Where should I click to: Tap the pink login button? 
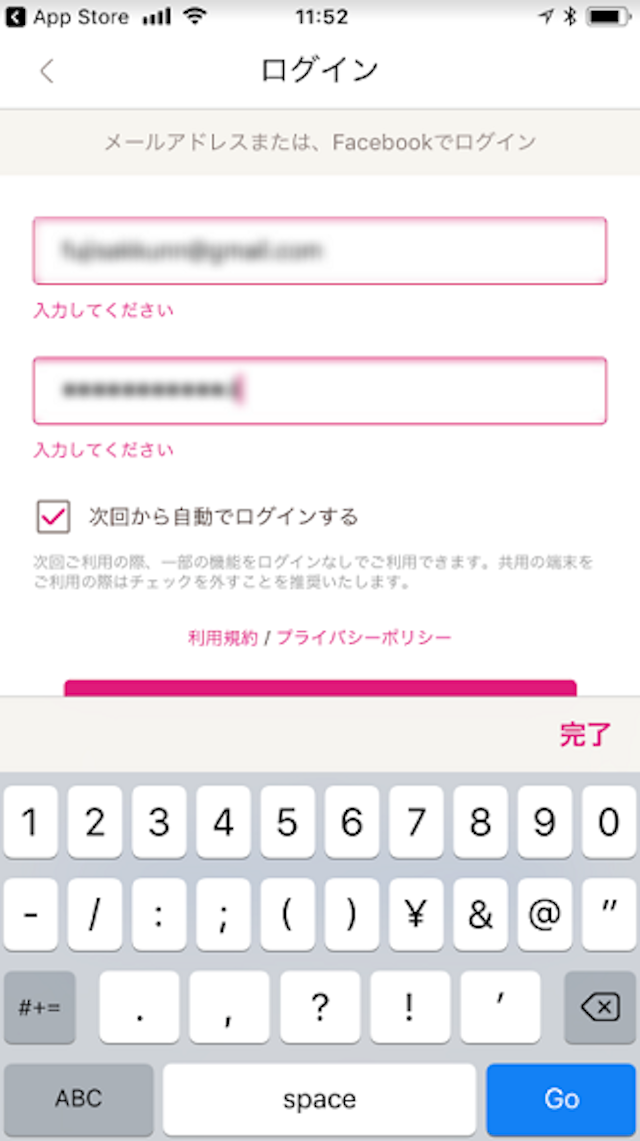320,688
